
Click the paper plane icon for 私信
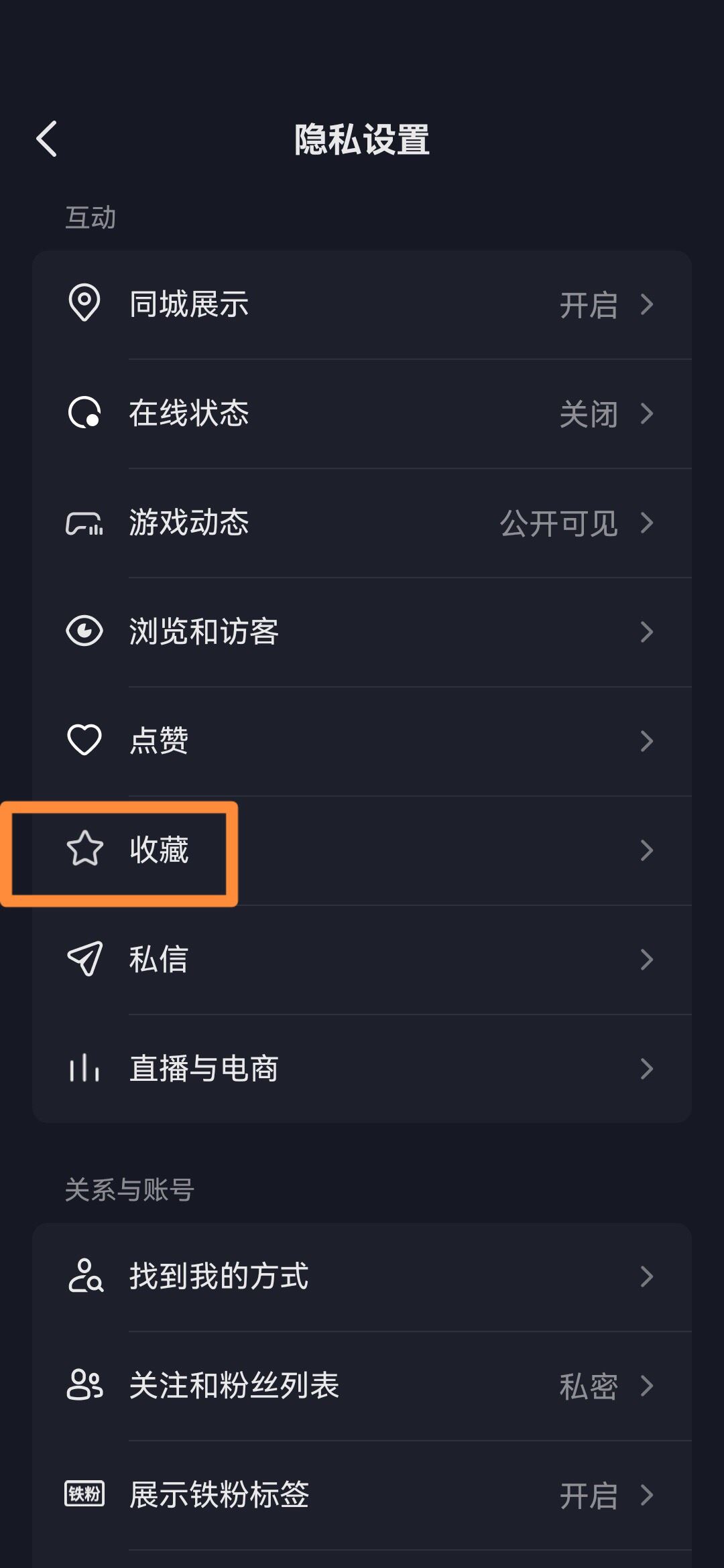(x=84, y=960)
